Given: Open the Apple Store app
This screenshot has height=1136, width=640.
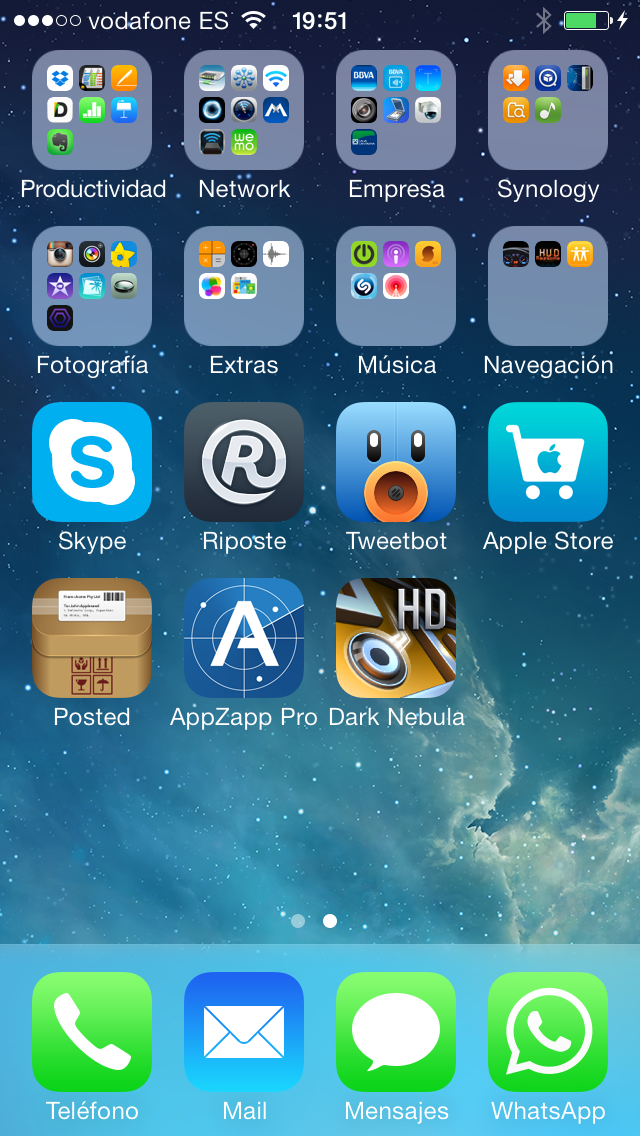Looking at the screenshot, I should [x=548, y=462].
